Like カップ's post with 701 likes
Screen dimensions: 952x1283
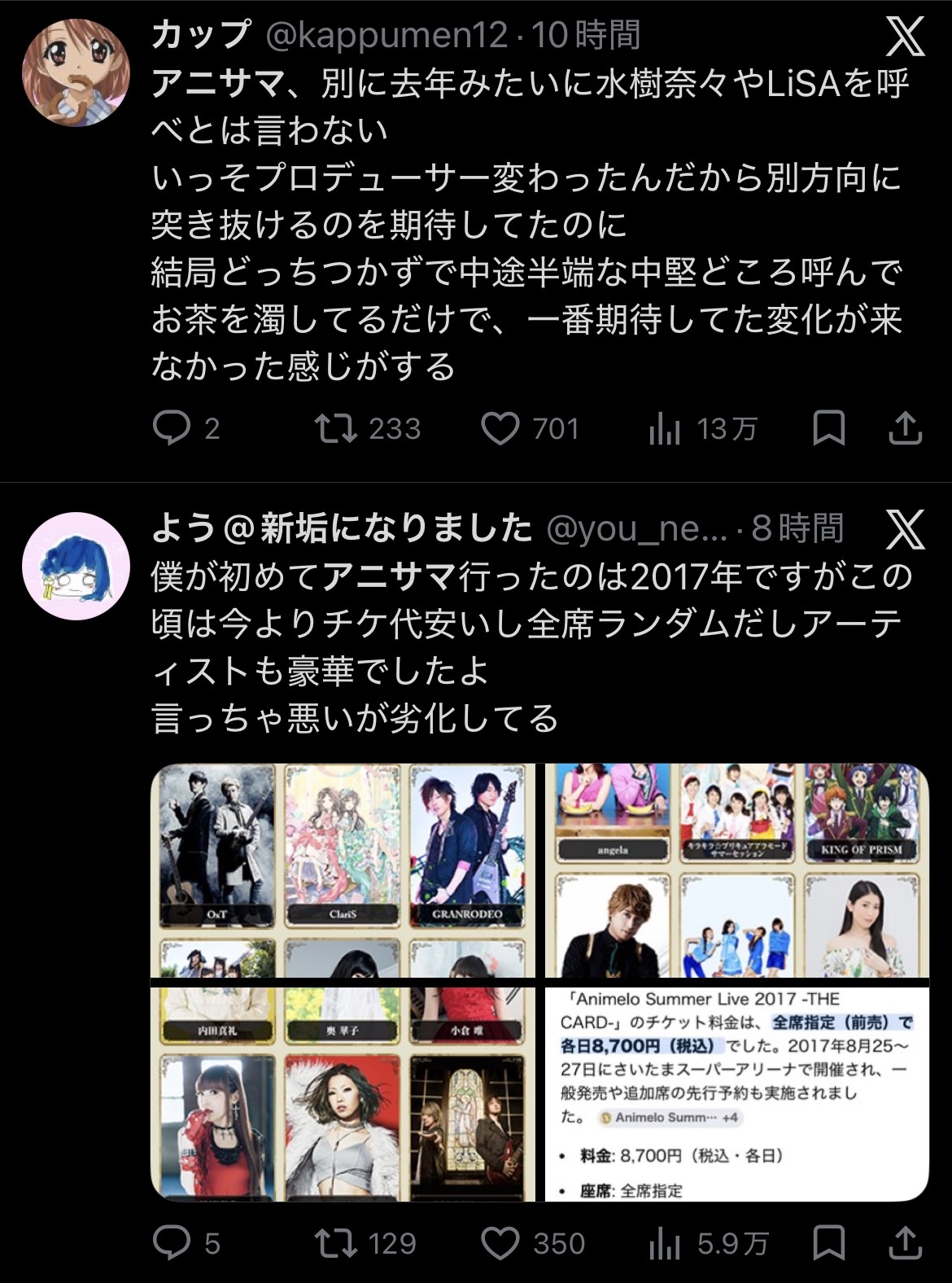tap(500, 428)
